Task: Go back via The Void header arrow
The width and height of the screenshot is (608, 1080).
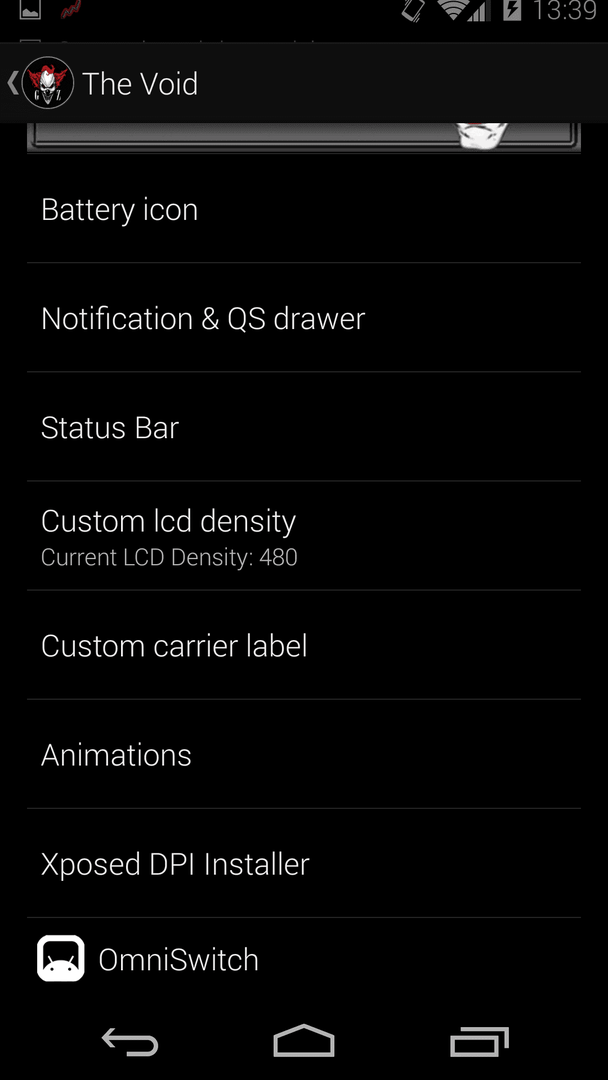Action: pyautogui.click(x=12, y=83)
